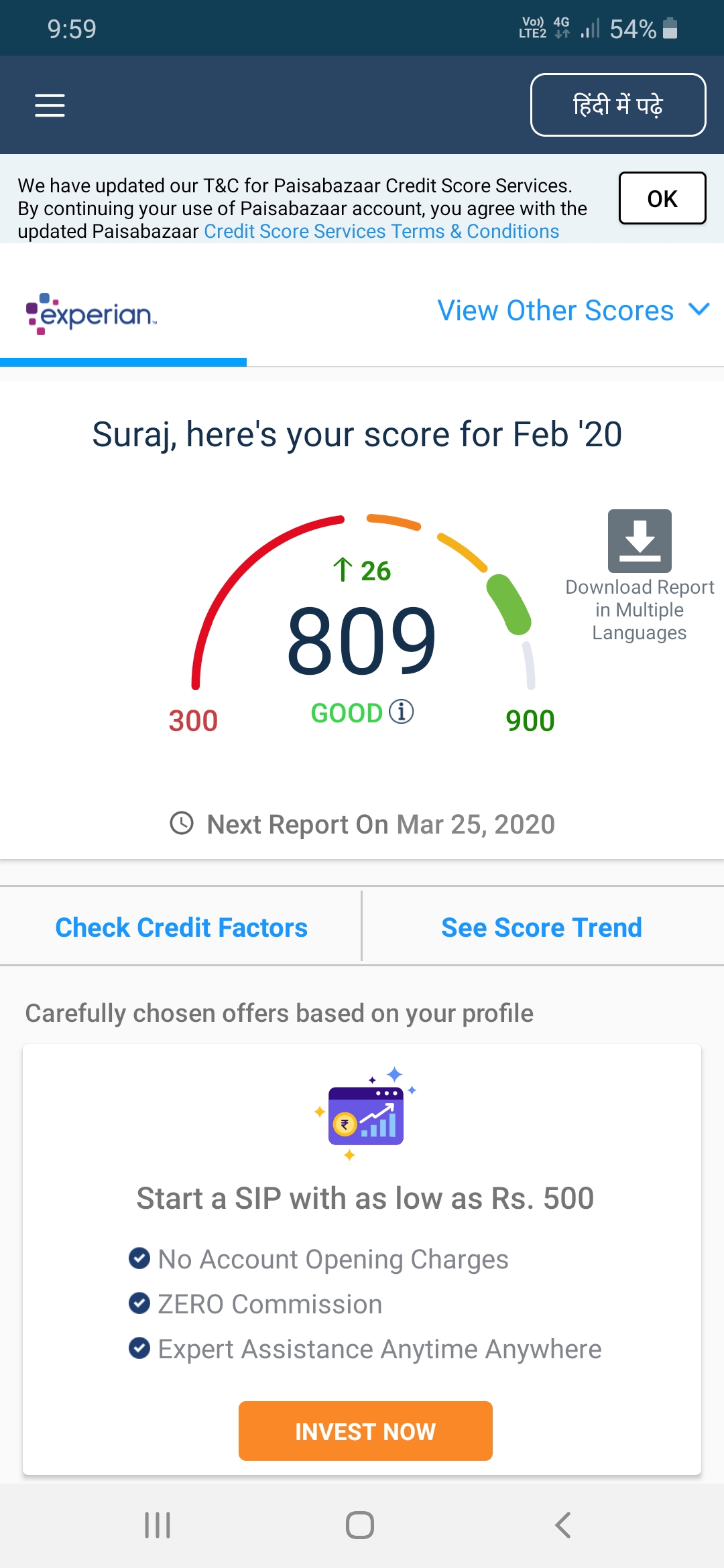
Task: Tap Invest Now for SIP offer
Action: [365, 1431]
